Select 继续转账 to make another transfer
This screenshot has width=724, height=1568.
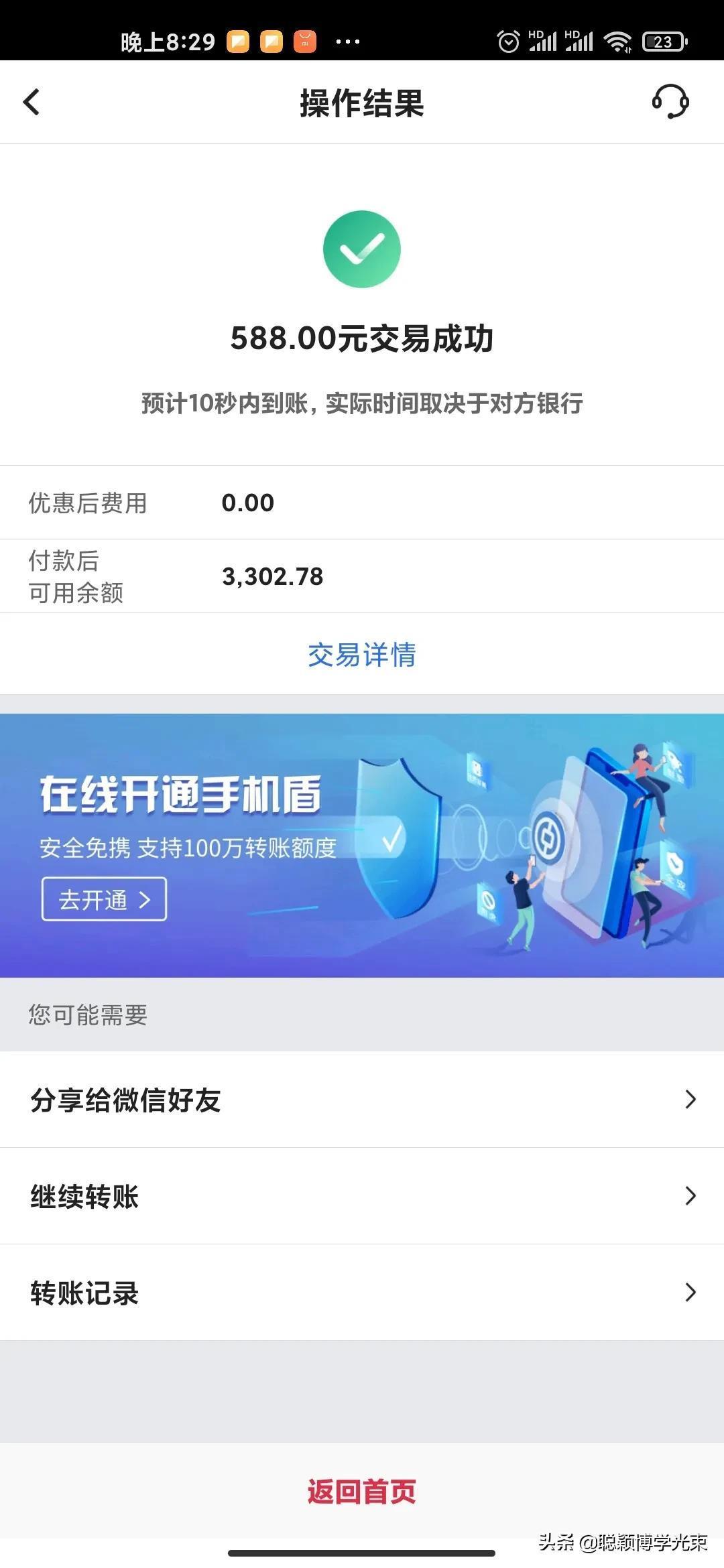click(362, 1196)
